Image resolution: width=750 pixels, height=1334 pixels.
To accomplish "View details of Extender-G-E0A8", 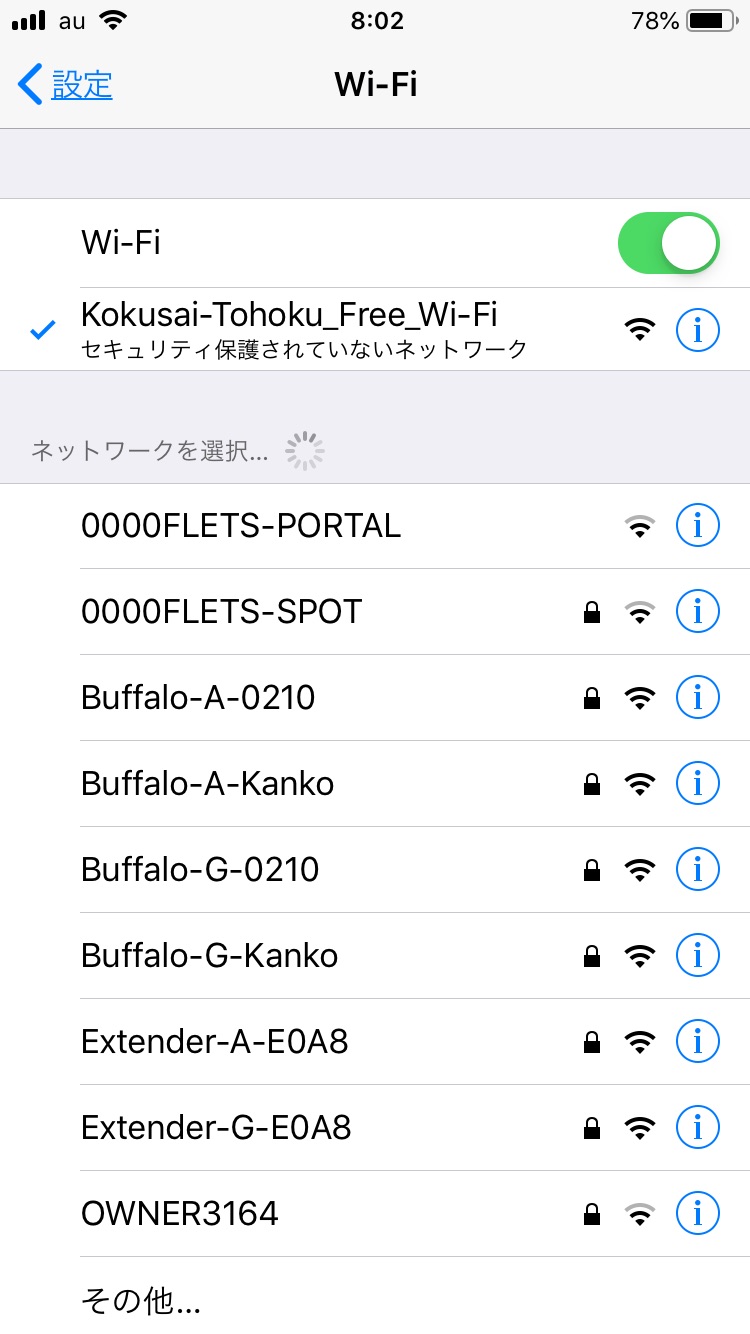I will coord(698,1128).
